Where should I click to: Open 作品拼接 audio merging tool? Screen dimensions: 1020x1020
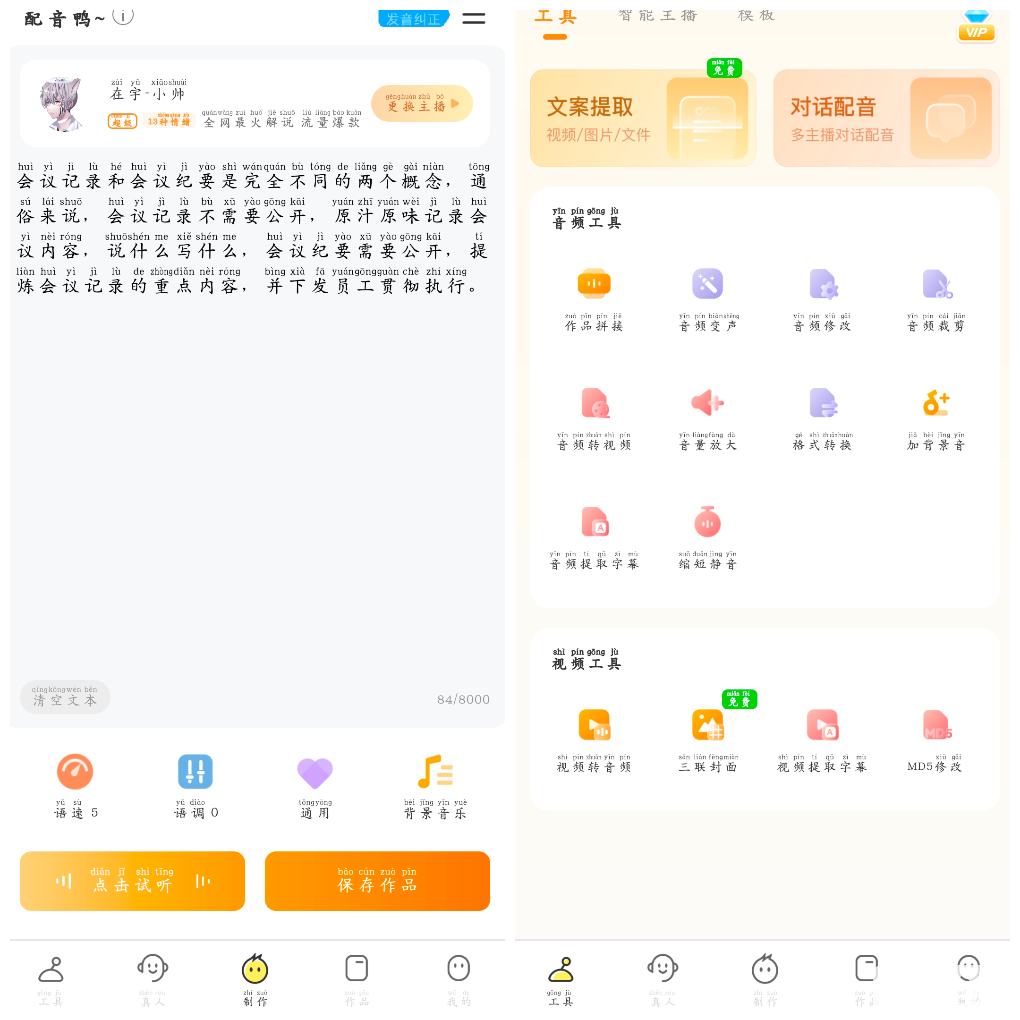point(594,297)
